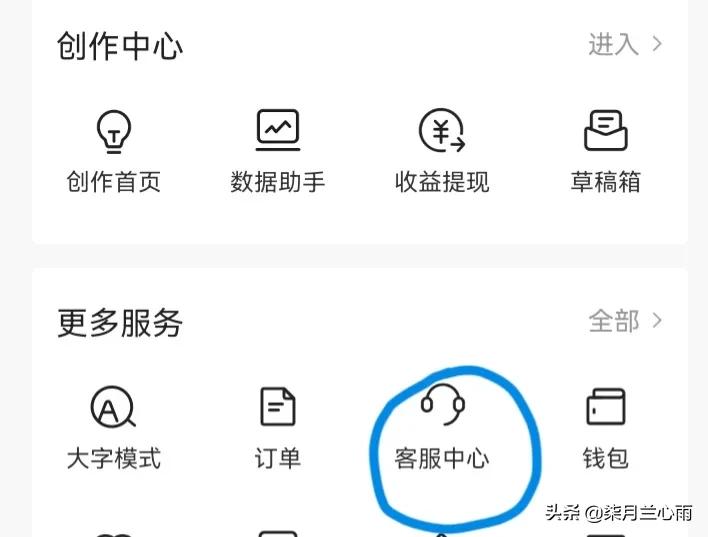708x537 pixels.
Task: View 全部 of 更多服务
Action: 625,321
